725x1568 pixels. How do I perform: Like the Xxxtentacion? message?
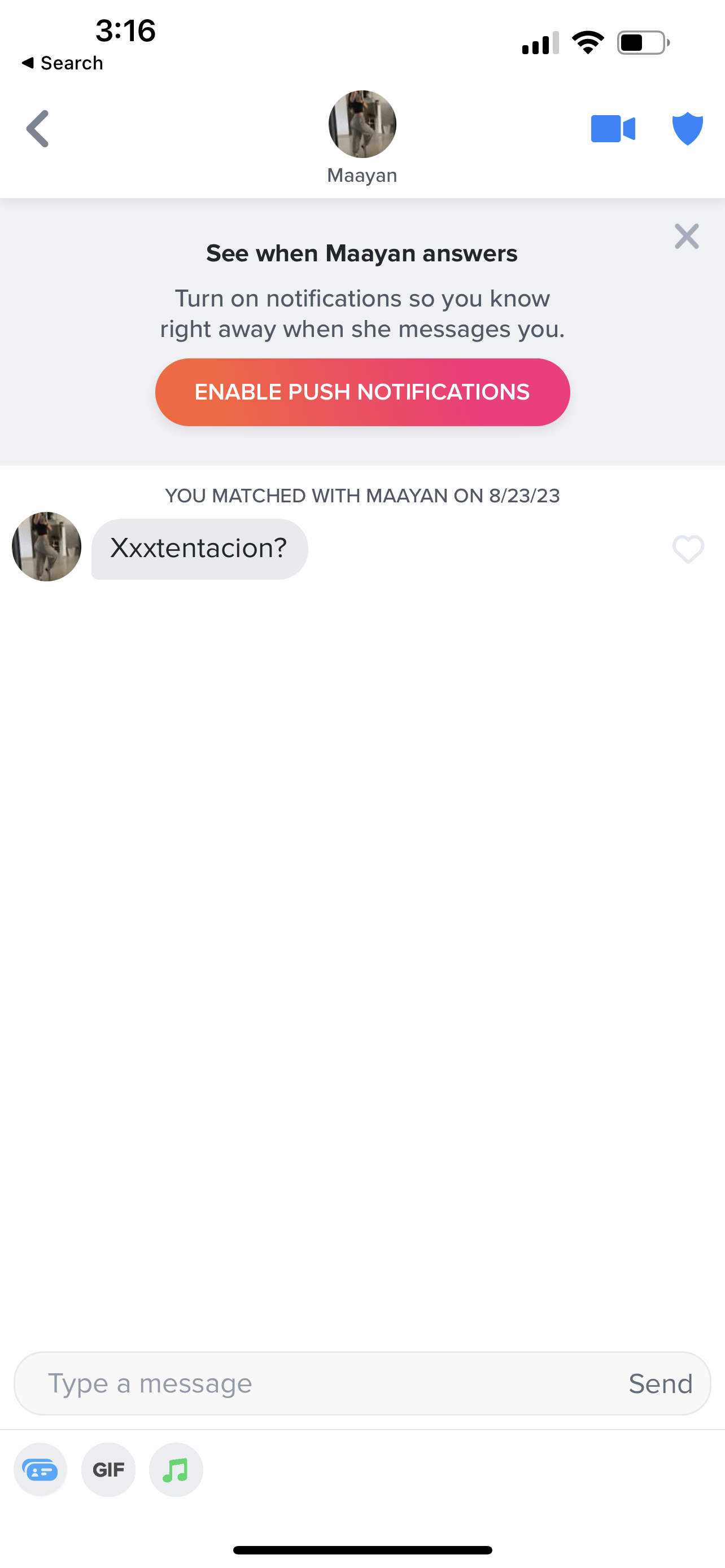click(688, 549)
